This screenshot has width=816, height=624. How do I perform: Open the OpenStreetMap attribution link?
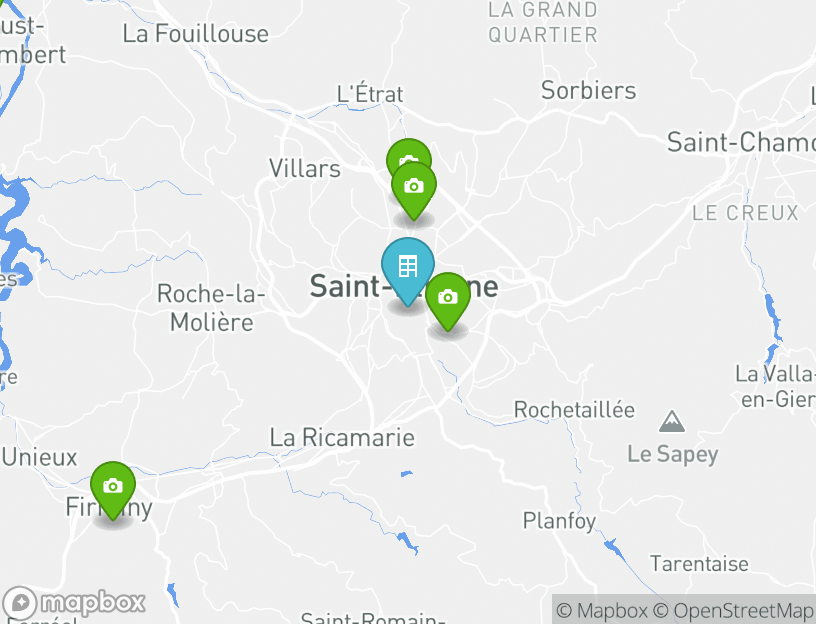coord(733,610)
